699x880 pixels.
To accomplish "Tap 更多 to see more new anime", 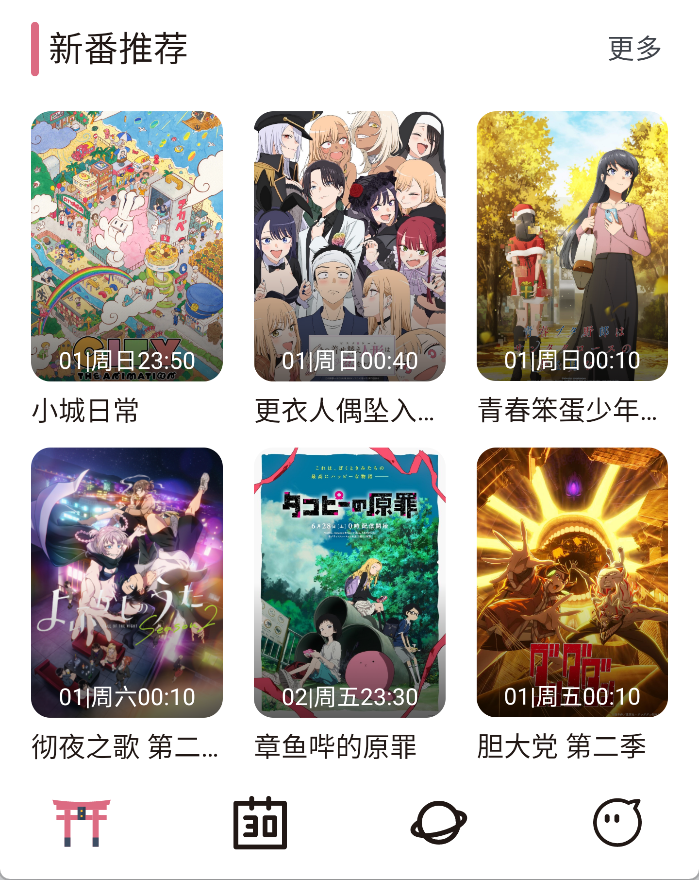I will 635,48.
